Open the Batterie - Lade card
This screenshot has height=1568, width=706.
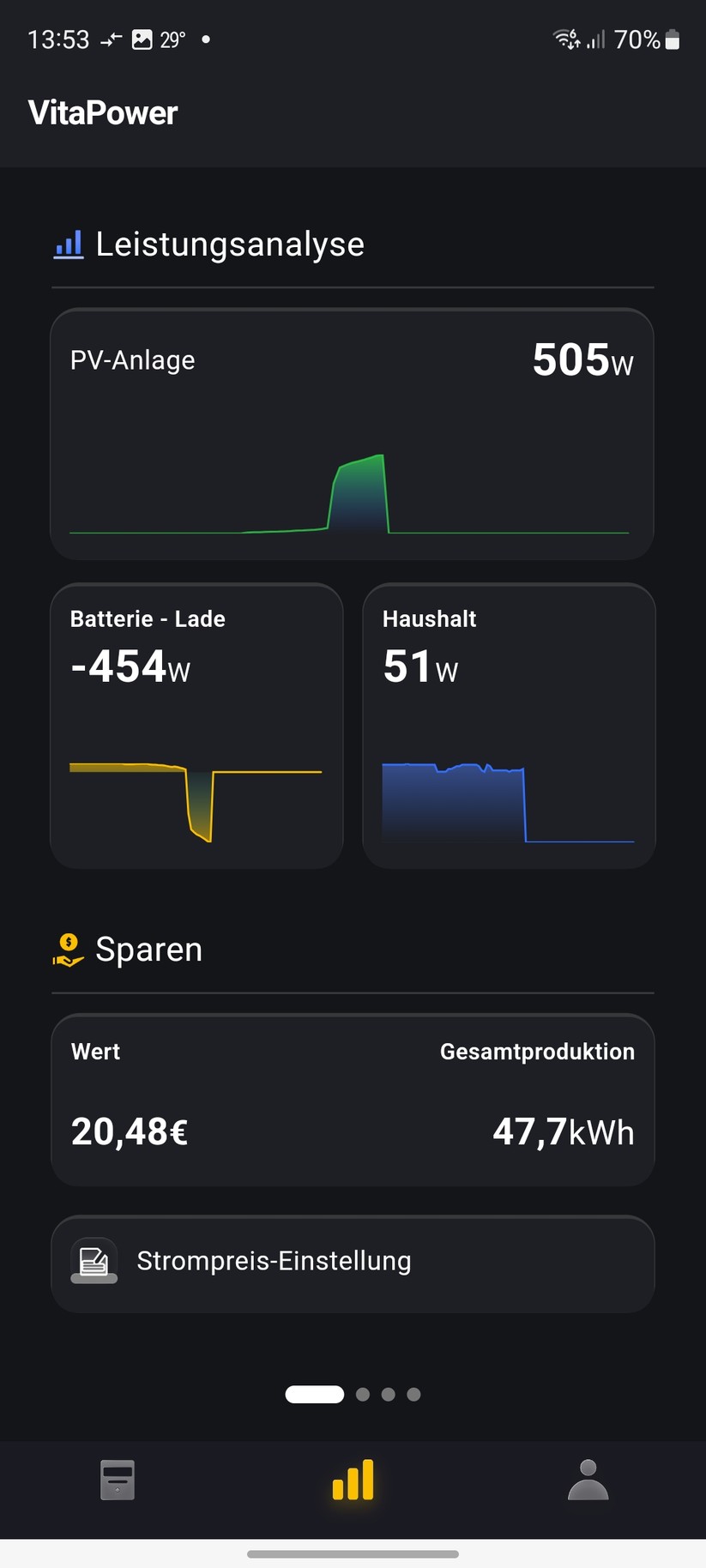[196, 726]
